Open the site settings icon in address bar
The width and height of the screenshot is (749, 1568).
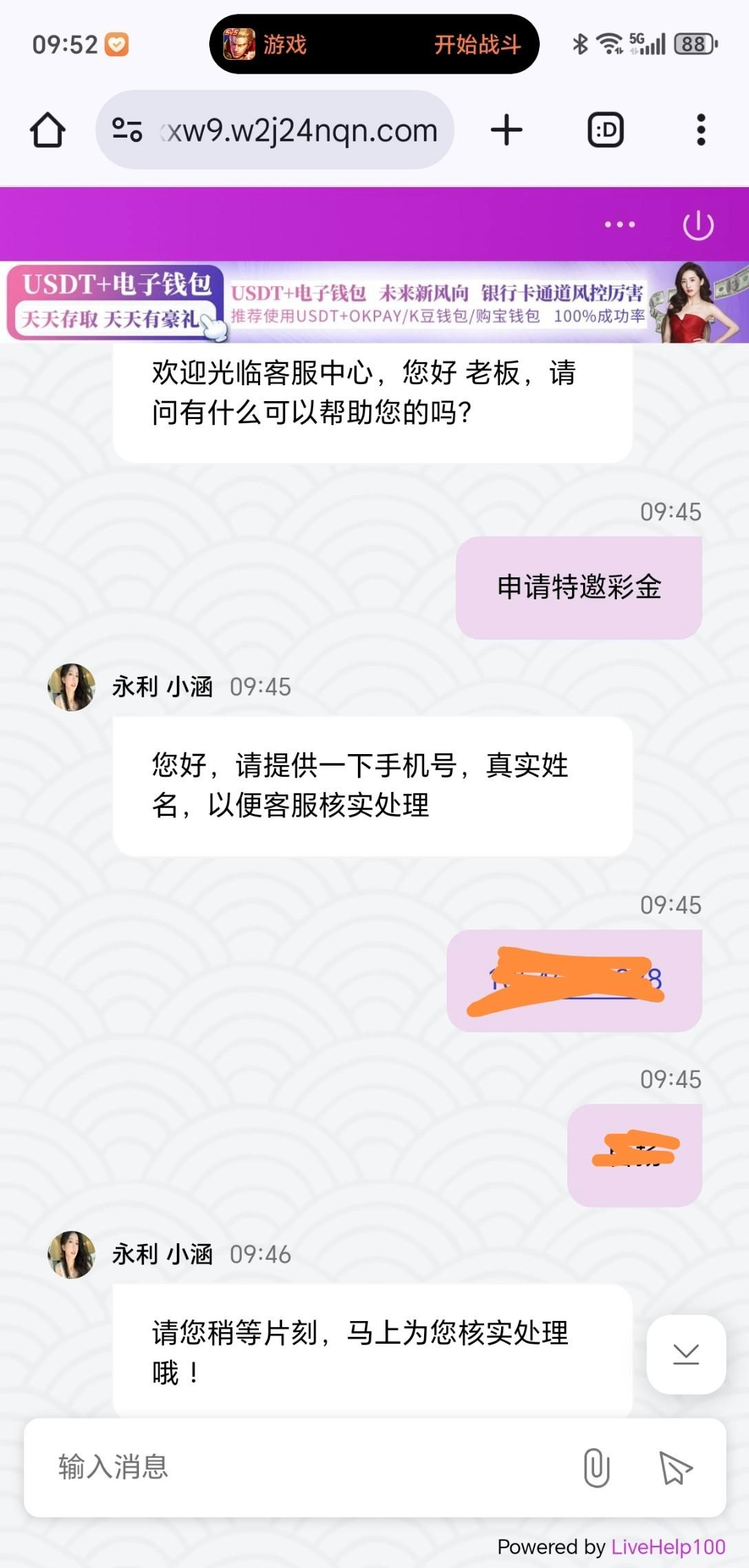pos(127,130)
